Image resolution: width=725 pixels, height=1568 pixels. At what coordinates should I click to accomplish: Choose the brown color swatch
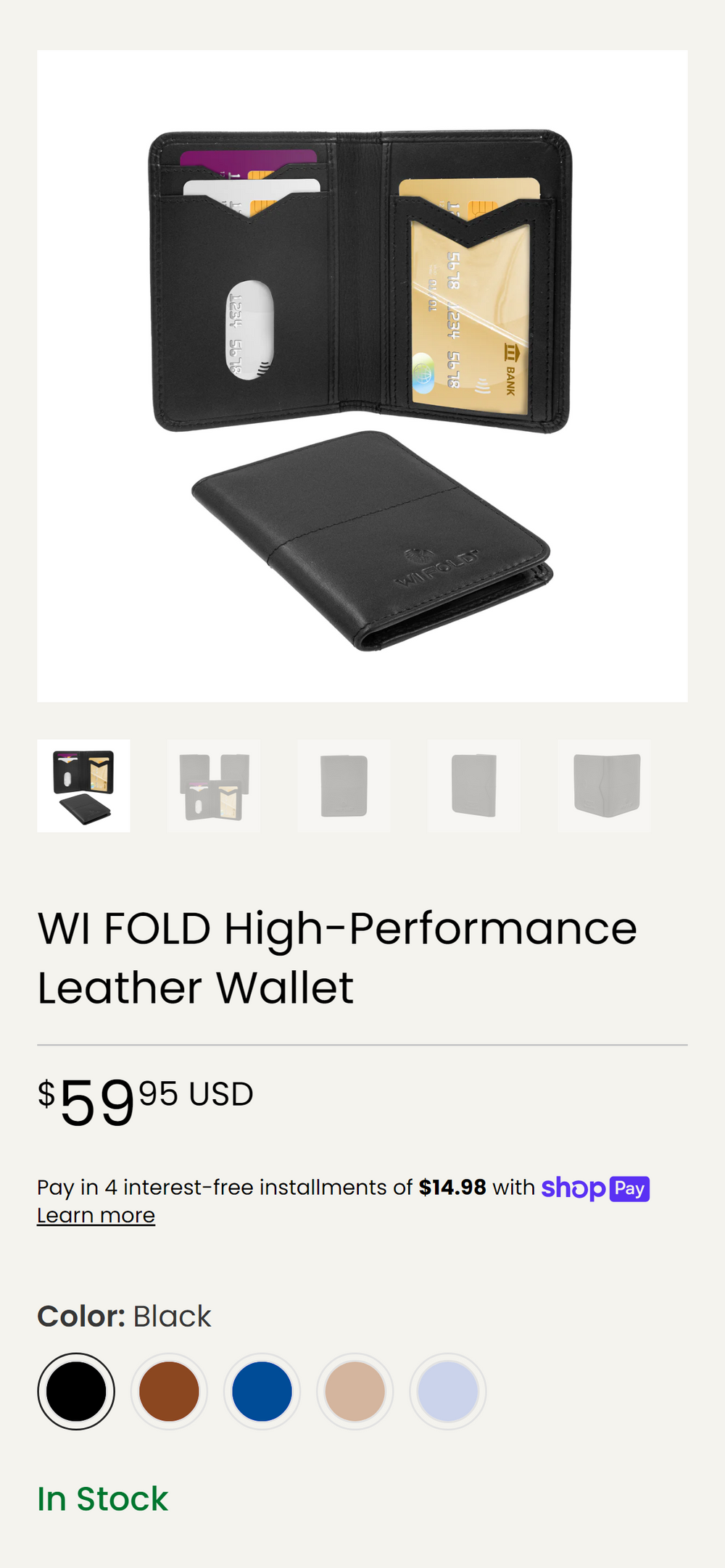point(169,1391)
